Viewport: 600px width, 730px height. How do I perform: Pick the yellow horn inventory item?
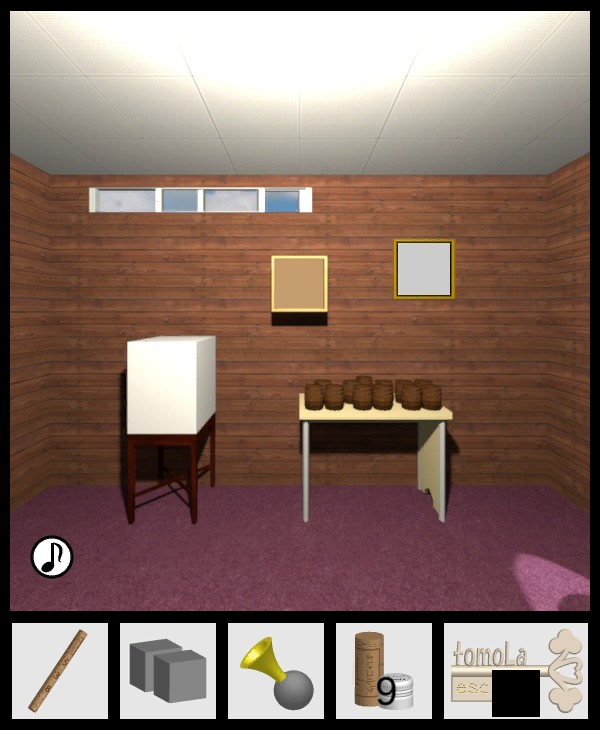275,671
